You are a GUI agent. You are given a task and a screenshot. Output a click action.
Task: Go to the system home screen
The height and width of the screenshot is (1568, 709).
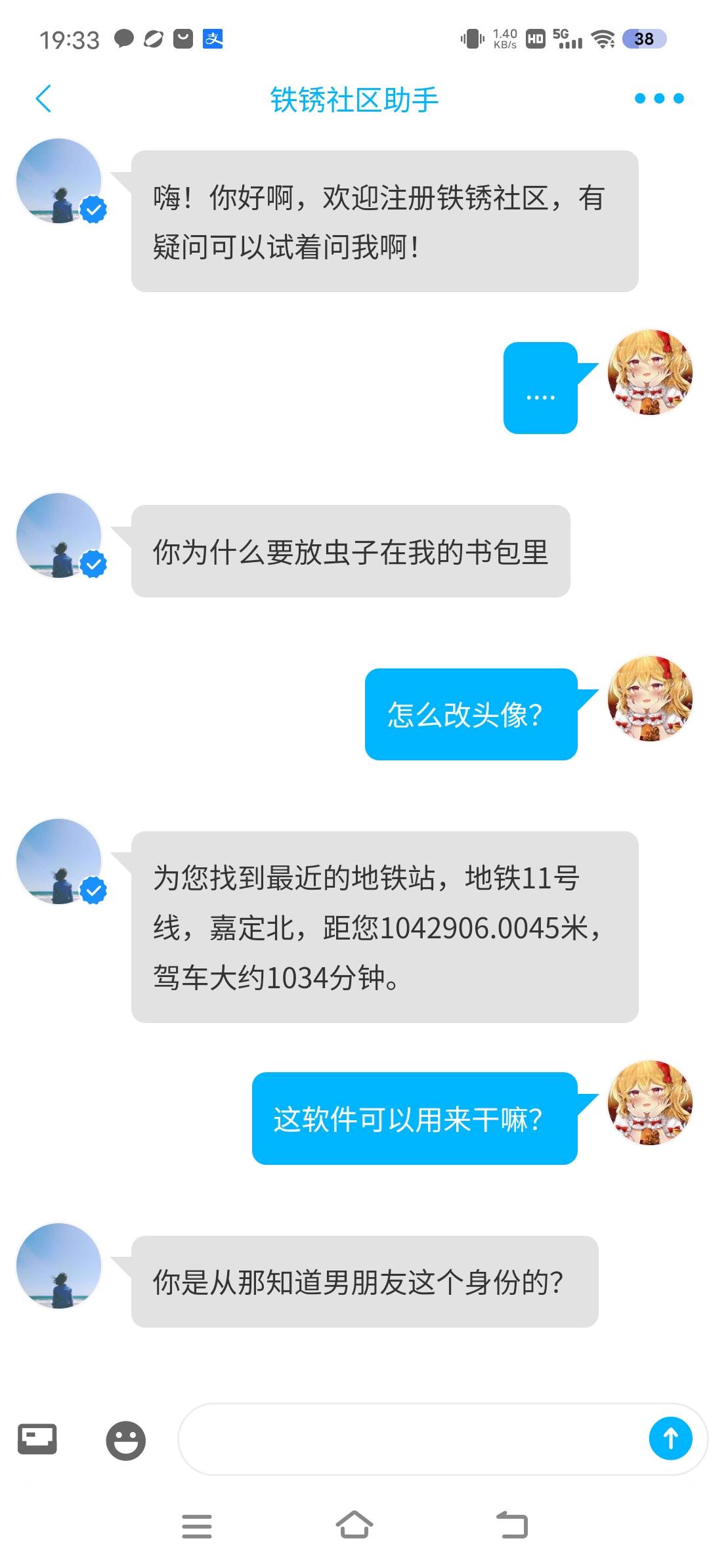[354, 1525]
